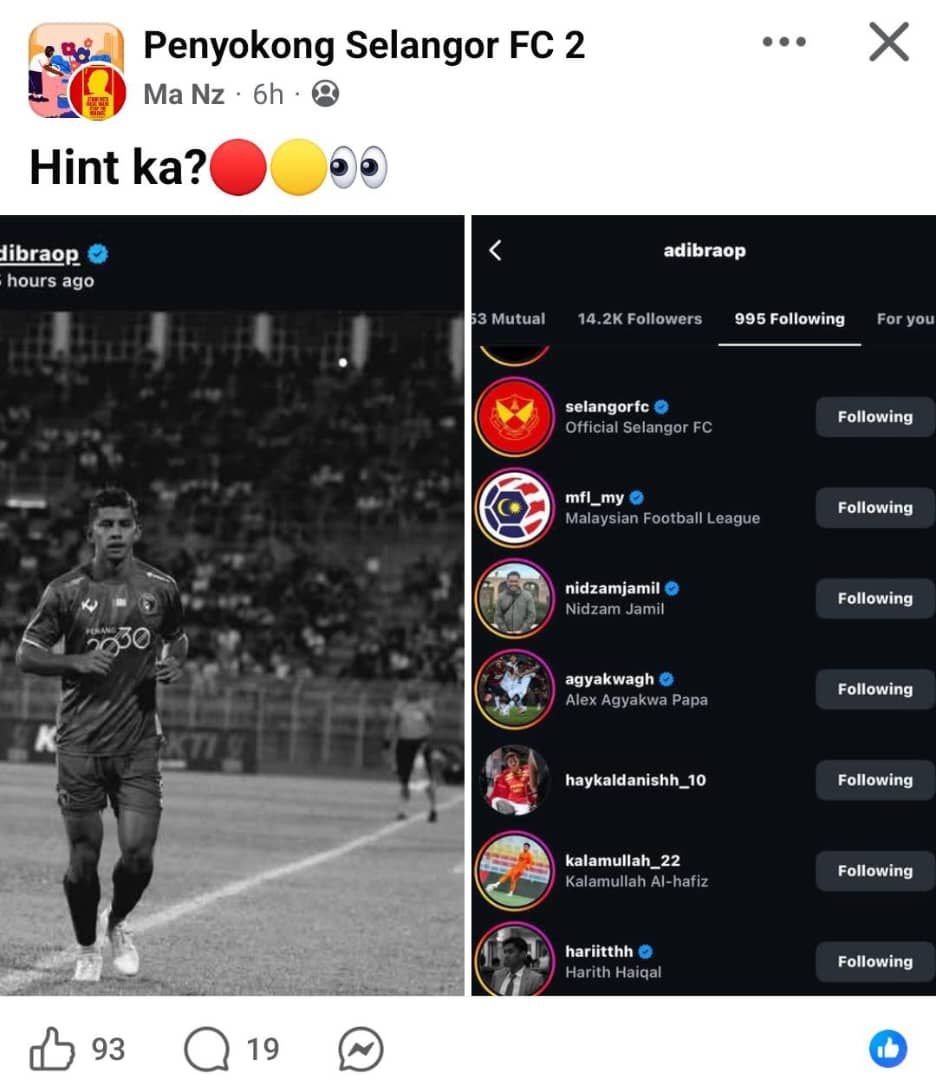Send this post via Messenger
The image size is (936, 1080).
click(x=361, y=1049)
